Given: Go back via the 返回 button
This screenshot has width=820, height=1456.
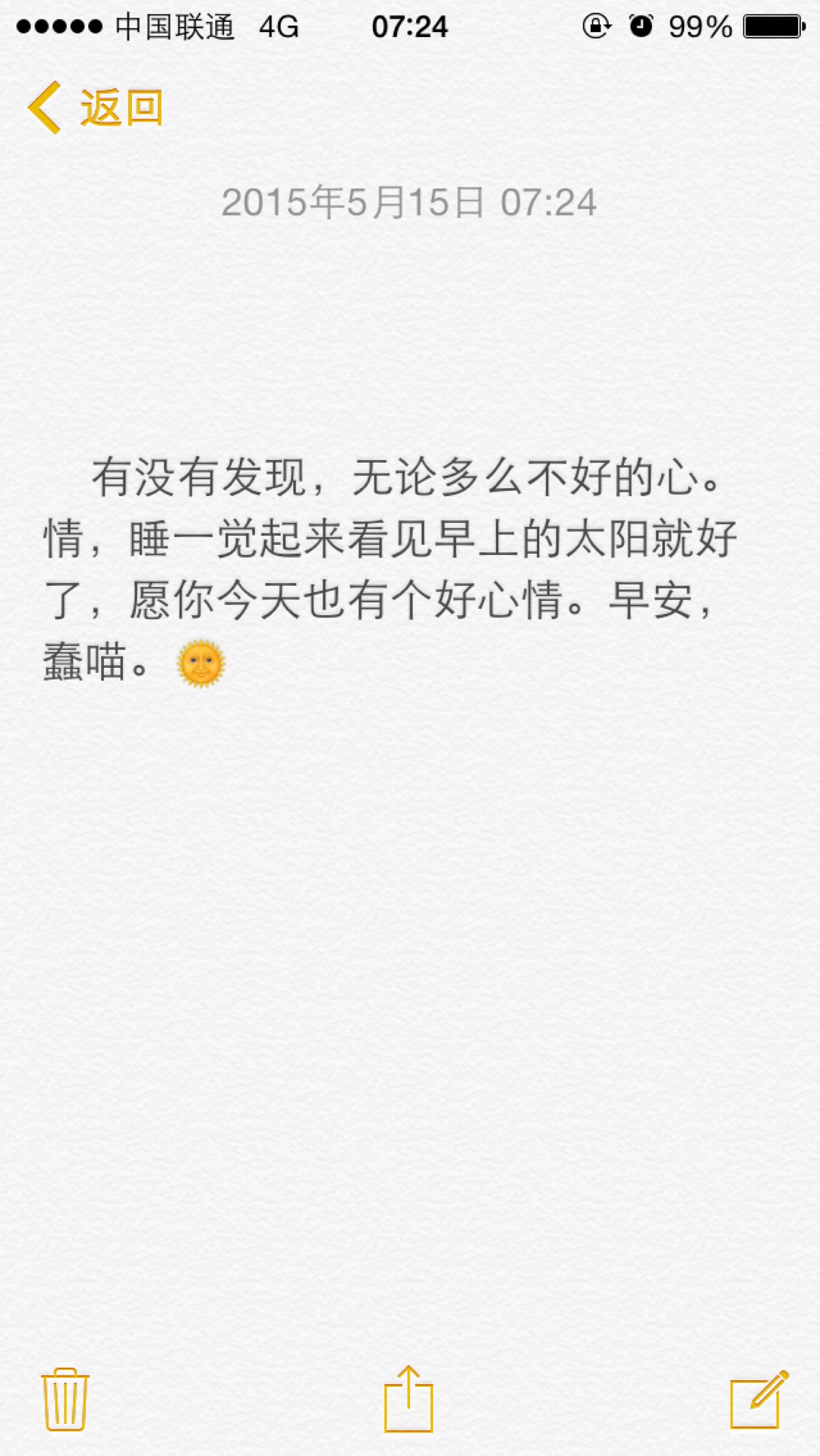Looking at the screenshot, I should pyautogui.click(x=96, y=108).
